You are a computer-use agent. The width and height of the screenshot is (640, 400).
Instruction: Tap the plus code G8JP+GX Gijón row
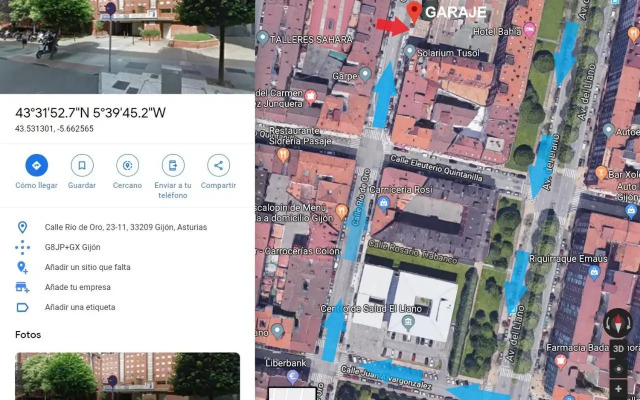[x=72, y=247]
